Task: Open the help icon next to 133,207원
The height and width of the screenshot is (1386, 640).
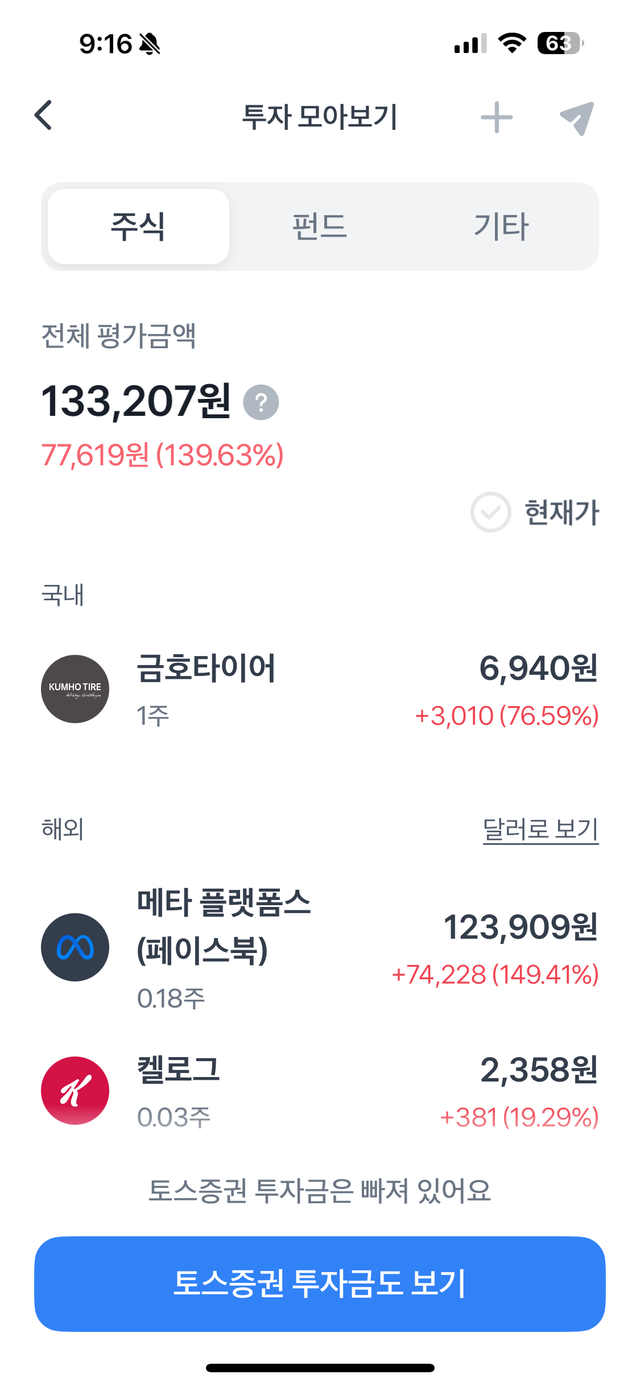Action: click(x=261, y=403)
